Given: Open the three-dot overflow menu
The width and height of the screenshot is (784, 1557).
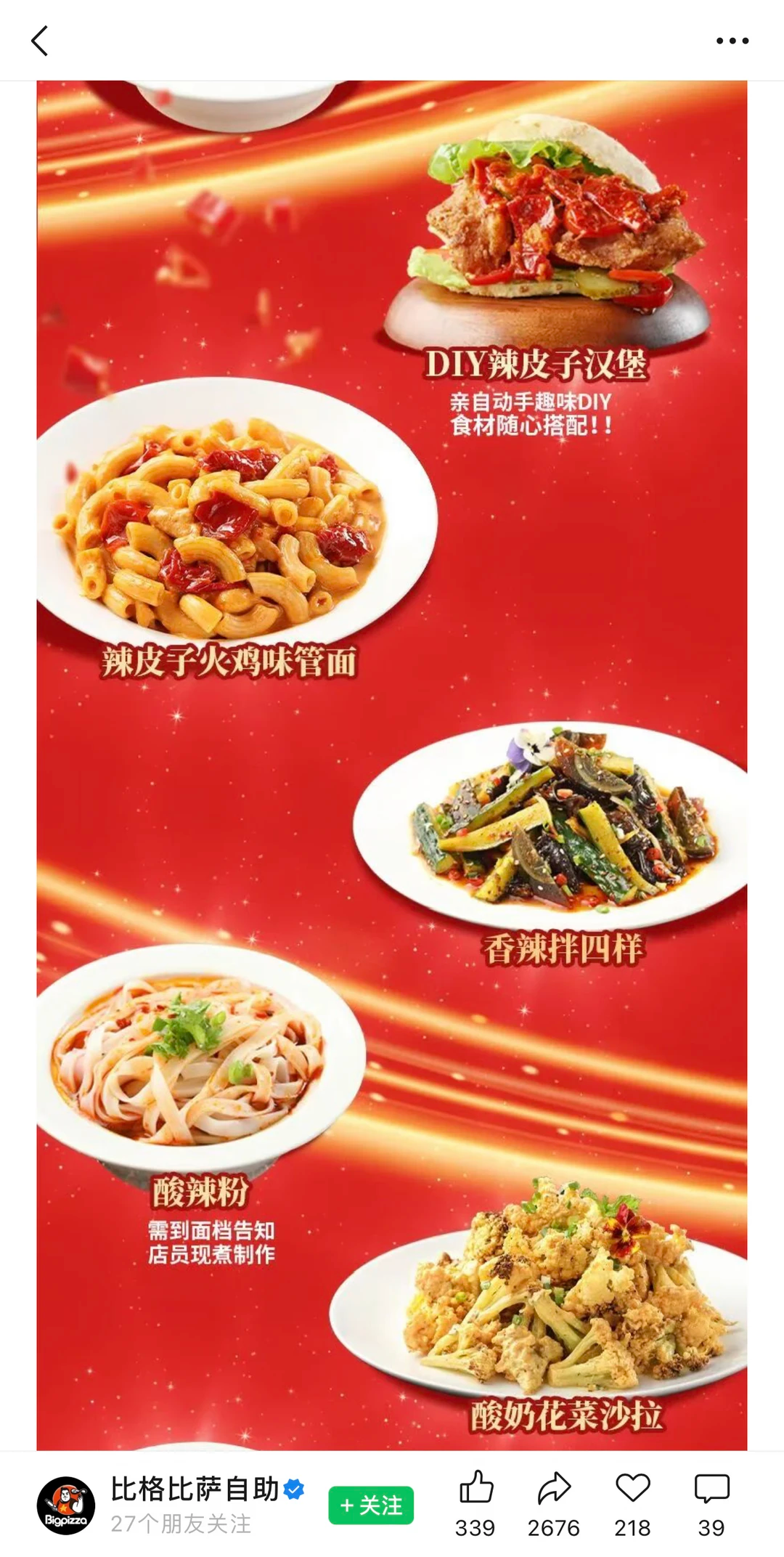Looking at the screenshot, I should 732,41.
